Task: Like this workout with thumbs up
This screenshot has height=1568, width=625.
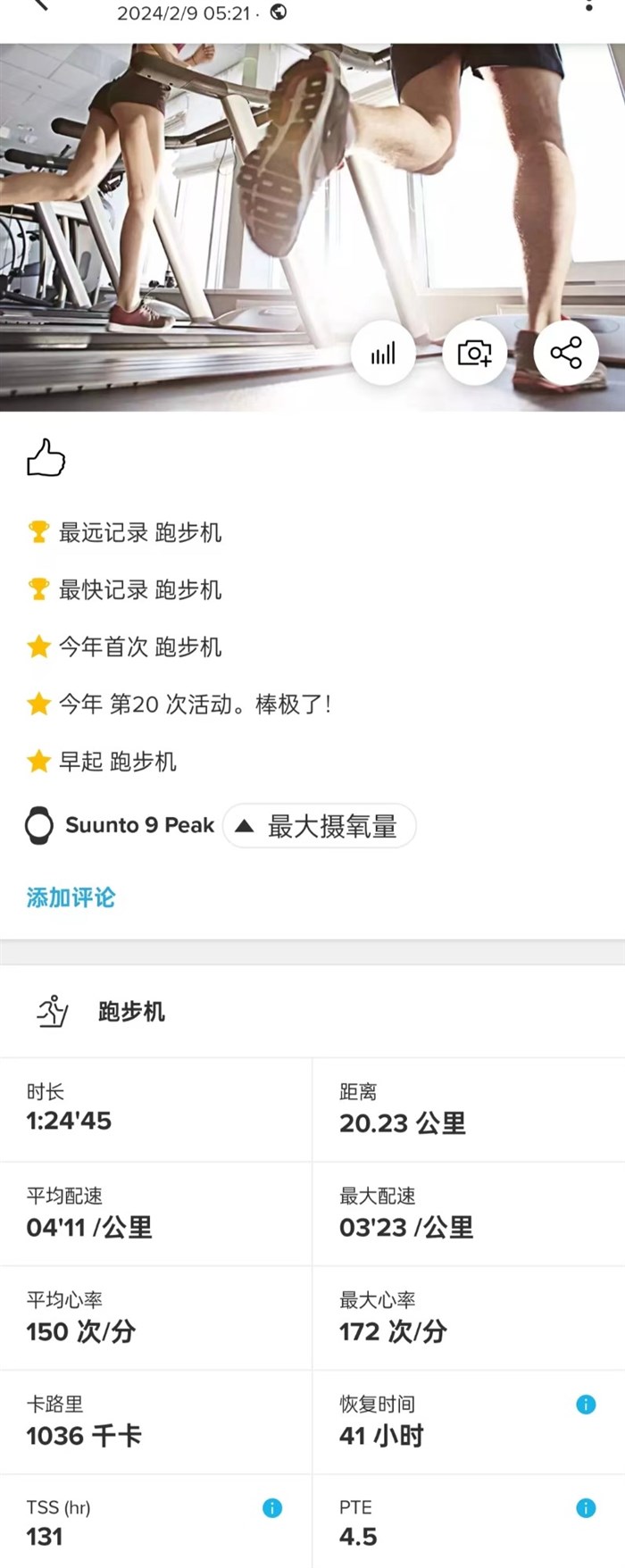Action: 46,458
